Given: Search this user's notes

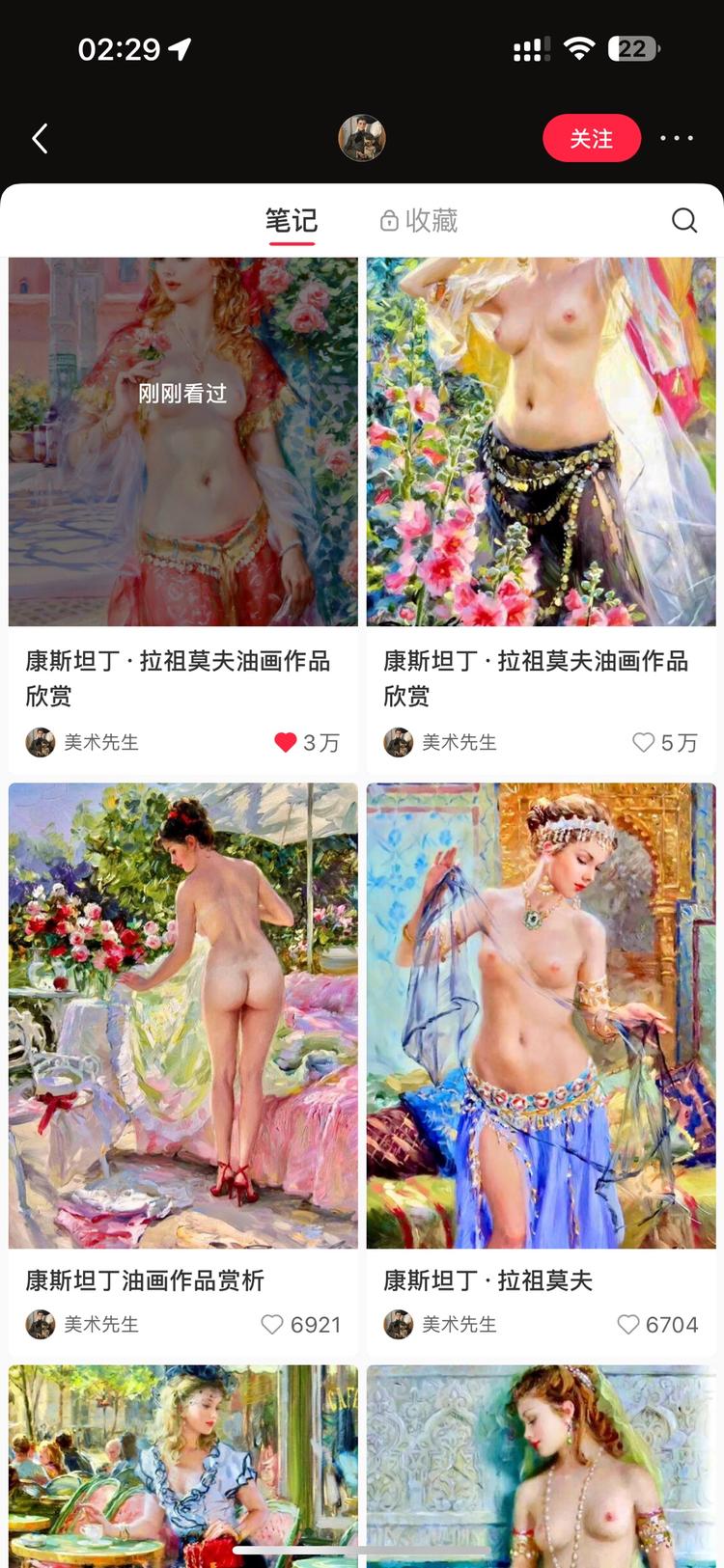Looking at the screenshot, I should coord(683,221).
